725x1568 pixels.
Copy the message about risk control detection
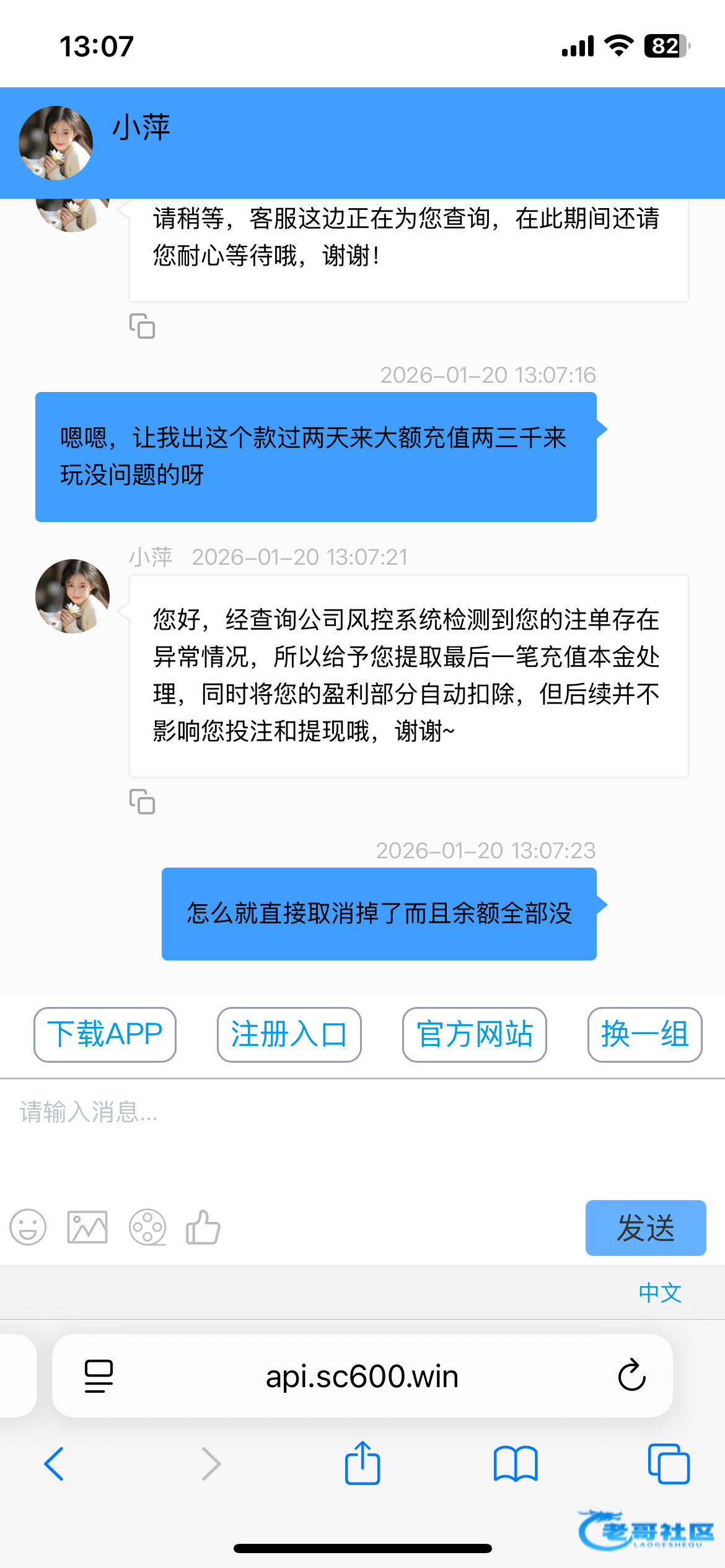coord(142,801)
